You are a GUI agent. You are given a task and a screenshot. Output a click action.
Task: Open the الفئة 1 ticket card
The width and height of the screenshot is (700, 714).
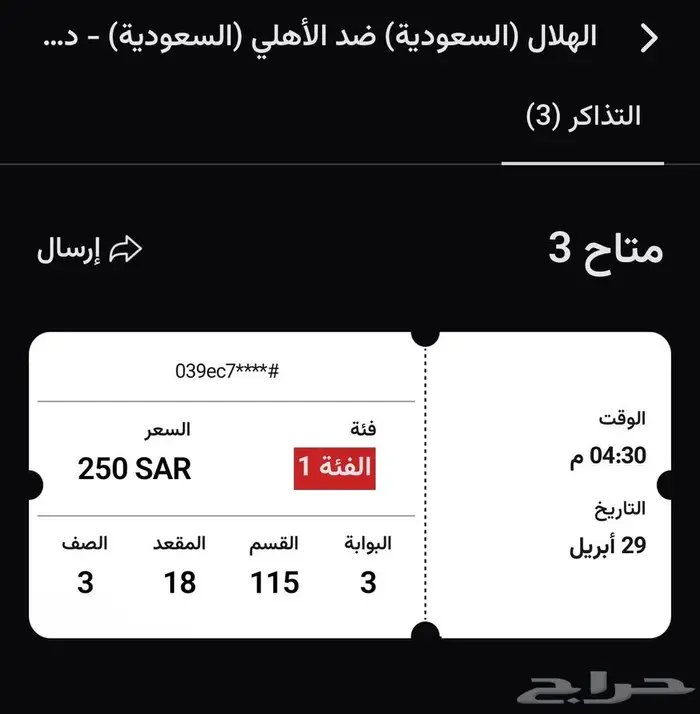335,467
